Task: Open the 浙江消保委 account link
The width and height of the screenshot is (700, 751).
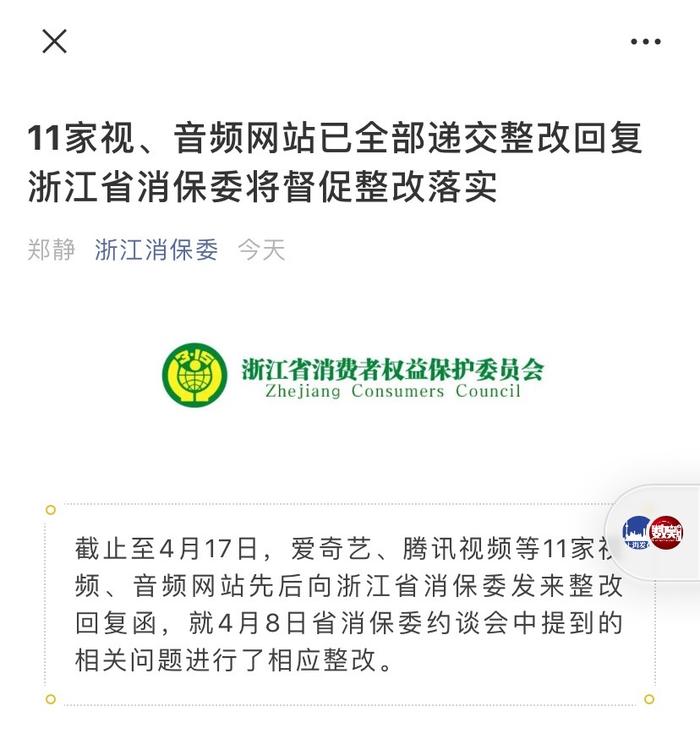Action: click(x=156, y=250)
